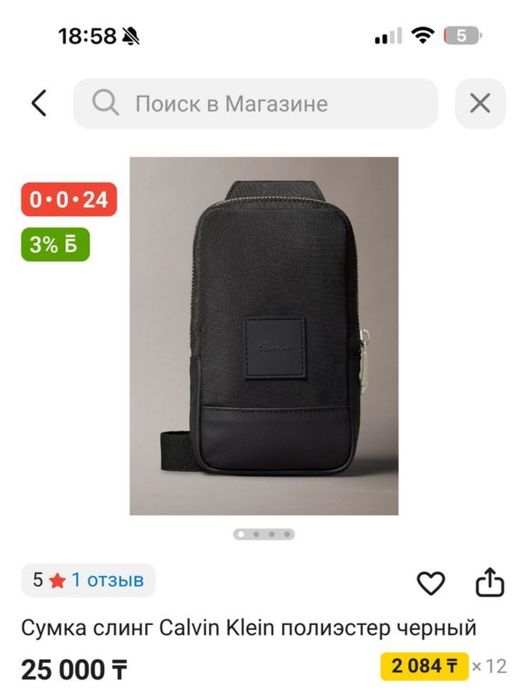This screenshot has height=699, width=524.
Task: Tap the 2 084 ₸ monthly payment badge
Action: pos(424,666)
